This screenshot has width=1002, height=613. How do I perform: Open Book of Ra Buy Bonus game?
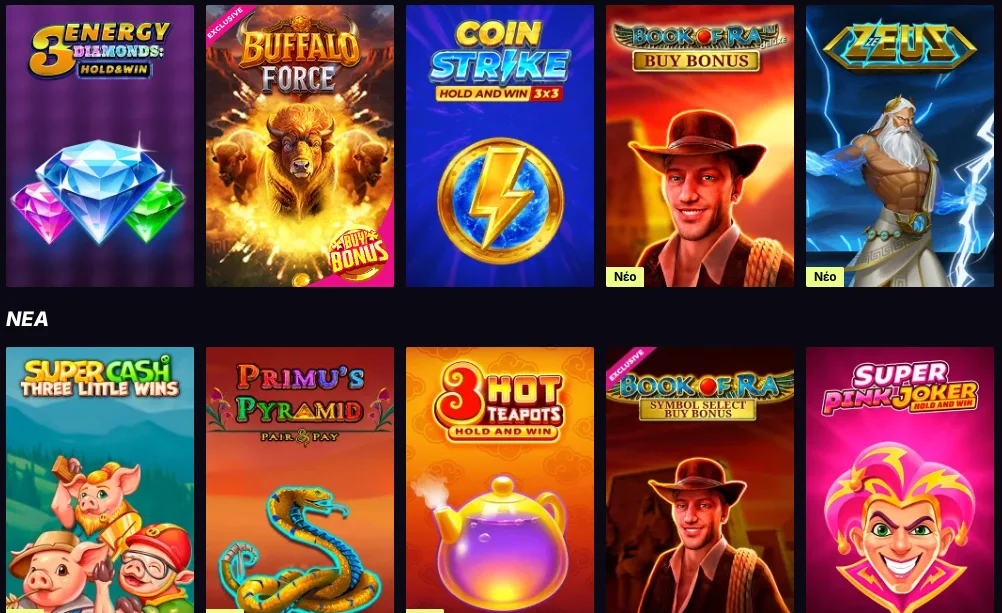[700, 146]
